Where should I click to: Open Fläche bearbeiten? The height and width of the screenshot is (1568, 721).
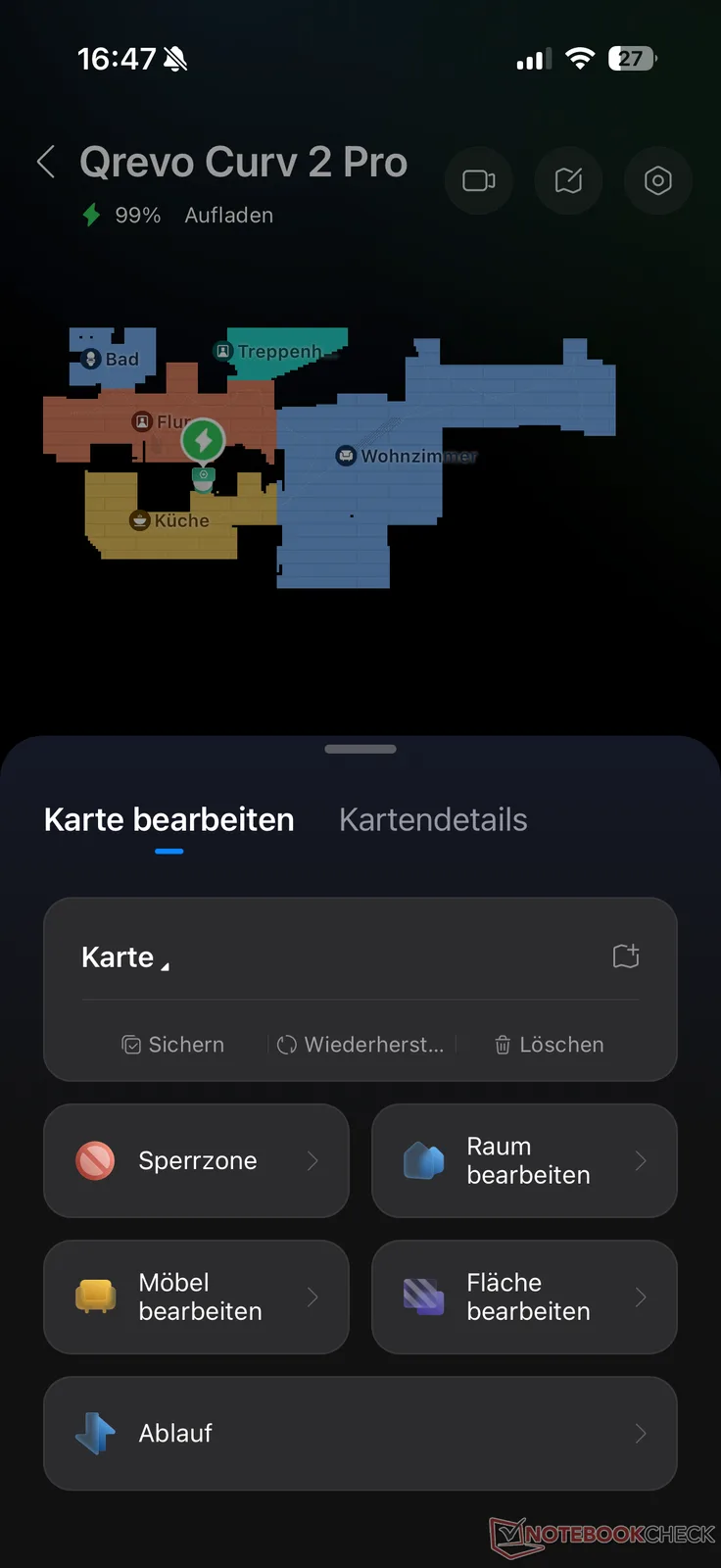click(524, 1297)
